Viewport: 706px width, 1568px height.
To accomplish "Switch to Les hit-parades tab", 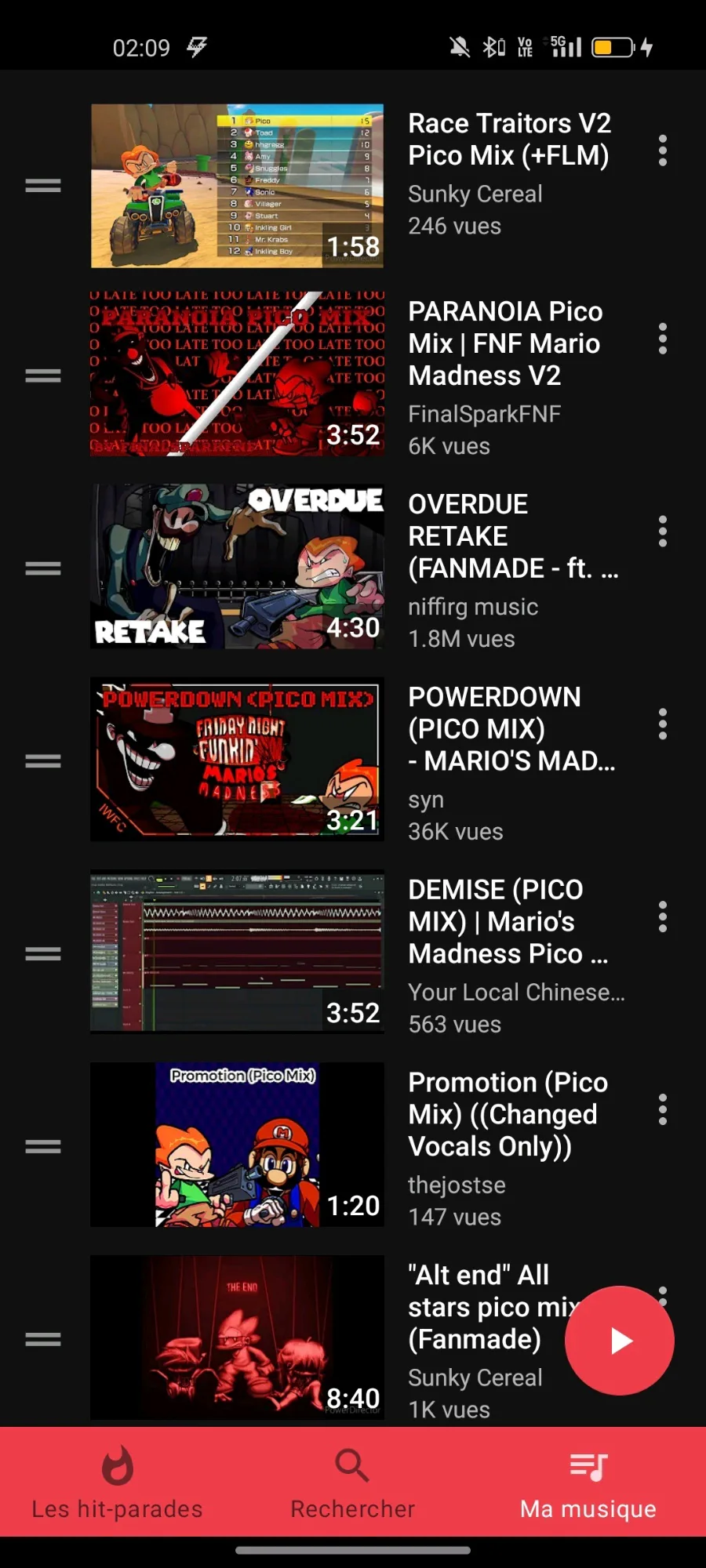I will 118,1482.
